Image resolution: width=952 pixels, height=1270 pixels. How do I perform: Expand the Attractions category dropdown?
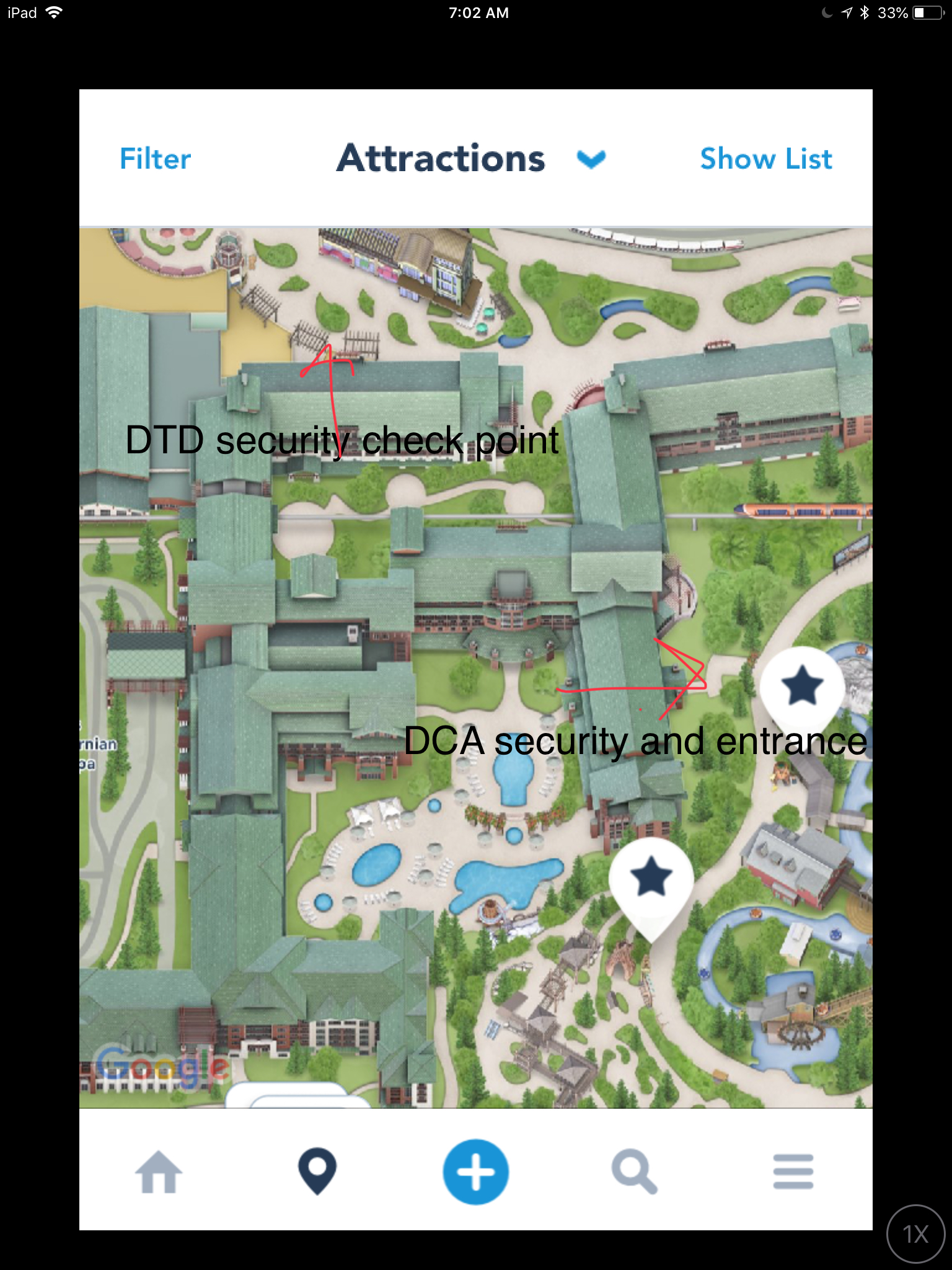(x=591, y=159)
